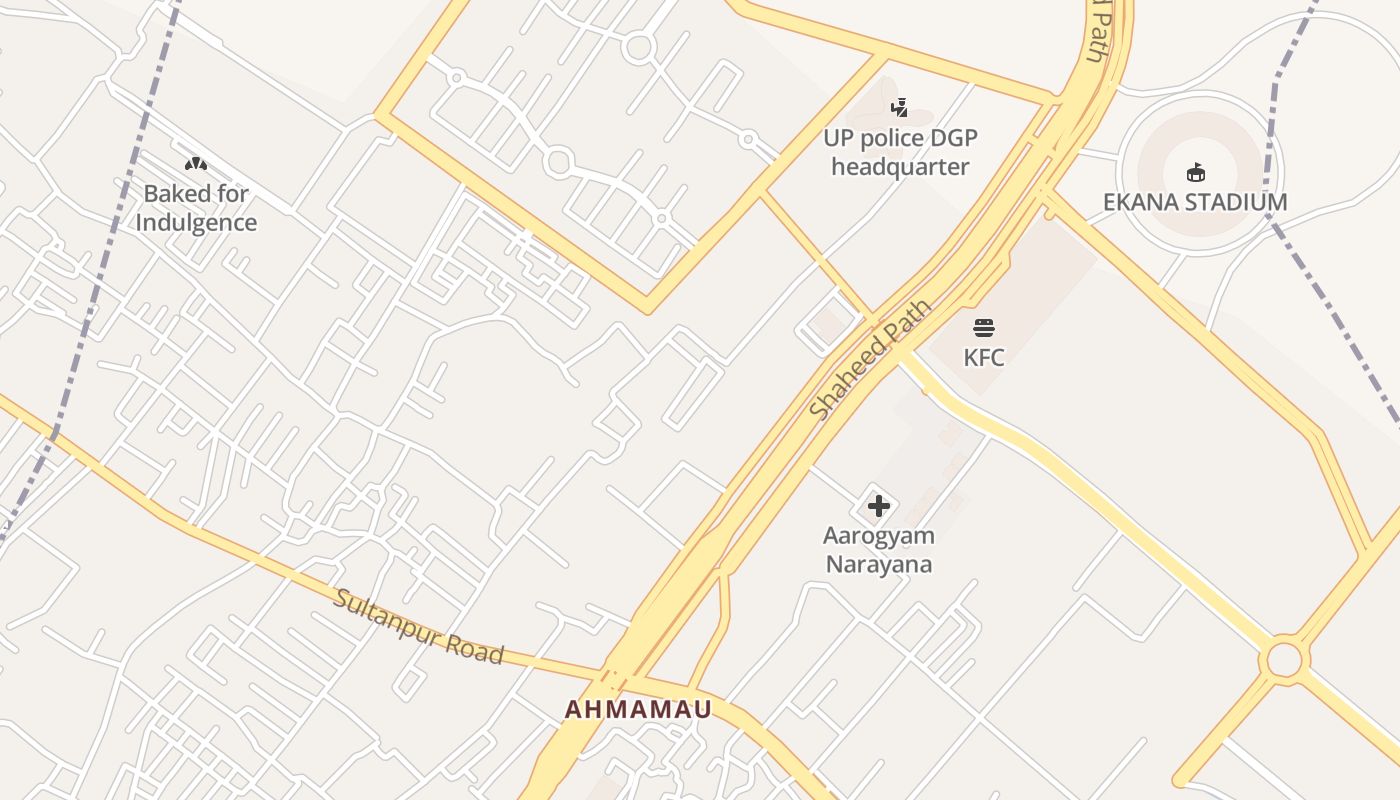Image resolution: width=1400 pixels, height=800 pixels.
Task: Select UP police DGP headquarter marker
Action: (x=900, y=108)
